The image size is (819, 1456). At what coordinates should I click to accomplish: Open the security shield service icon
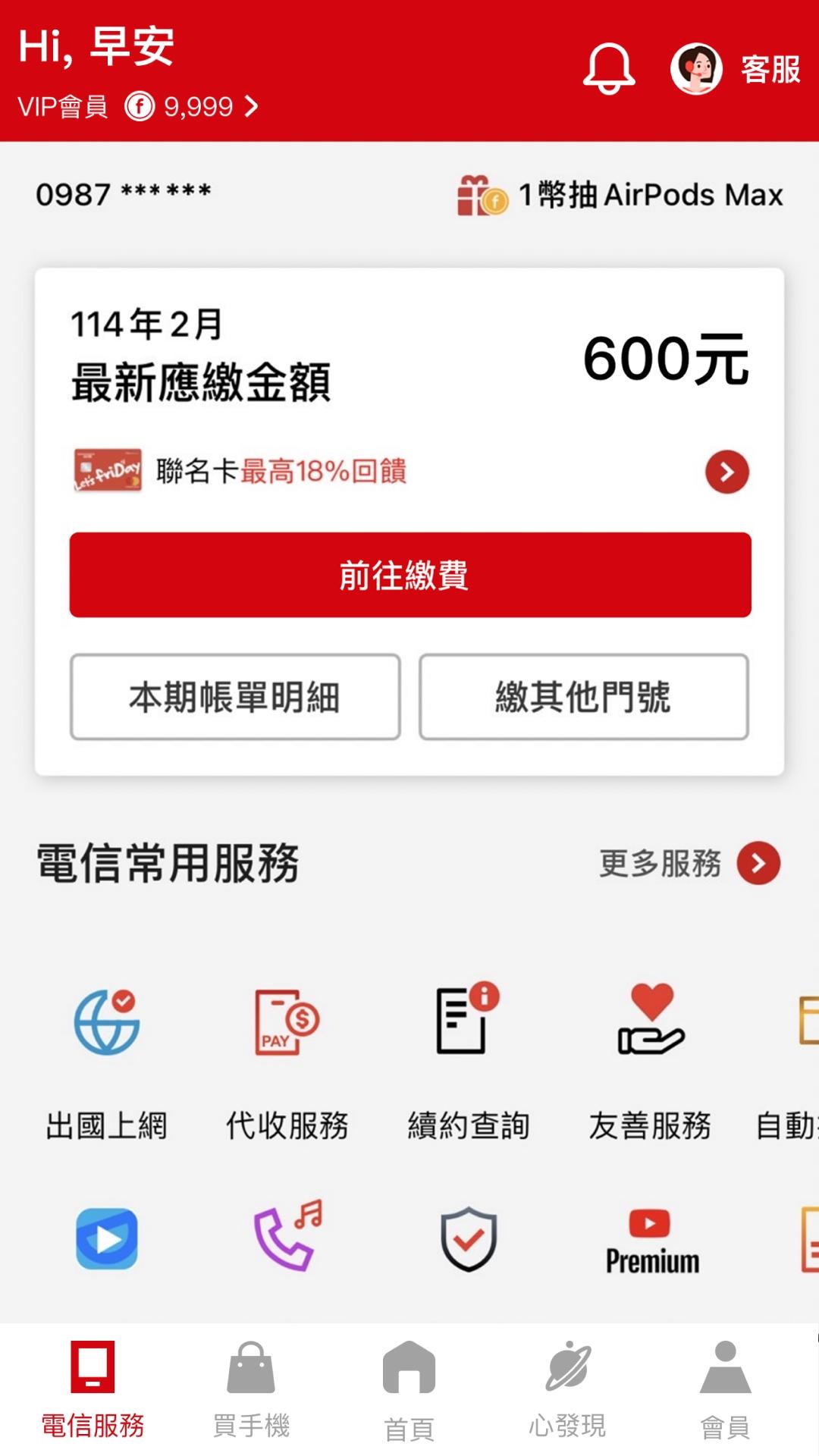coord(469,1239)
